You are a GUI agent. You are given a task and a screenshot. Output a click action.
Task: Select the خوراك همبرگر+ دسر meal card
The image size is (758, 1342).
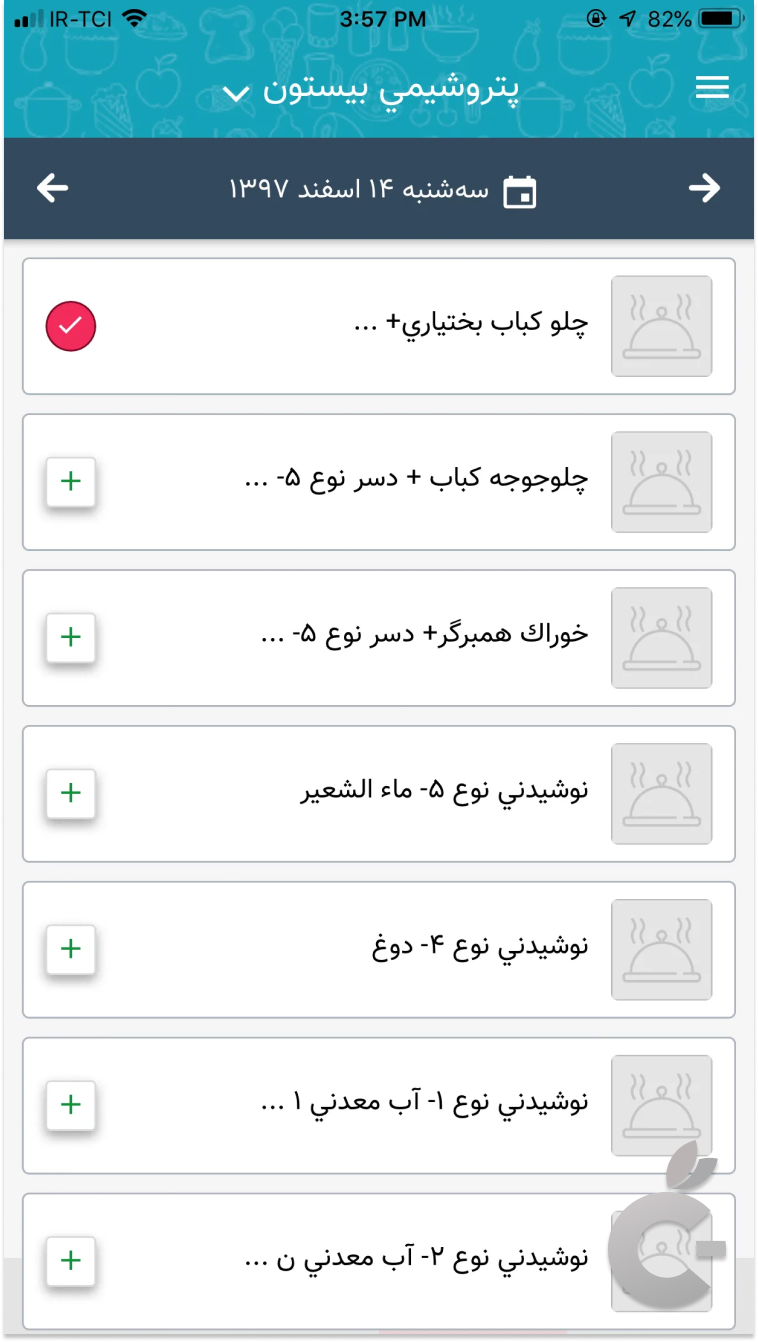click(380, 637)
